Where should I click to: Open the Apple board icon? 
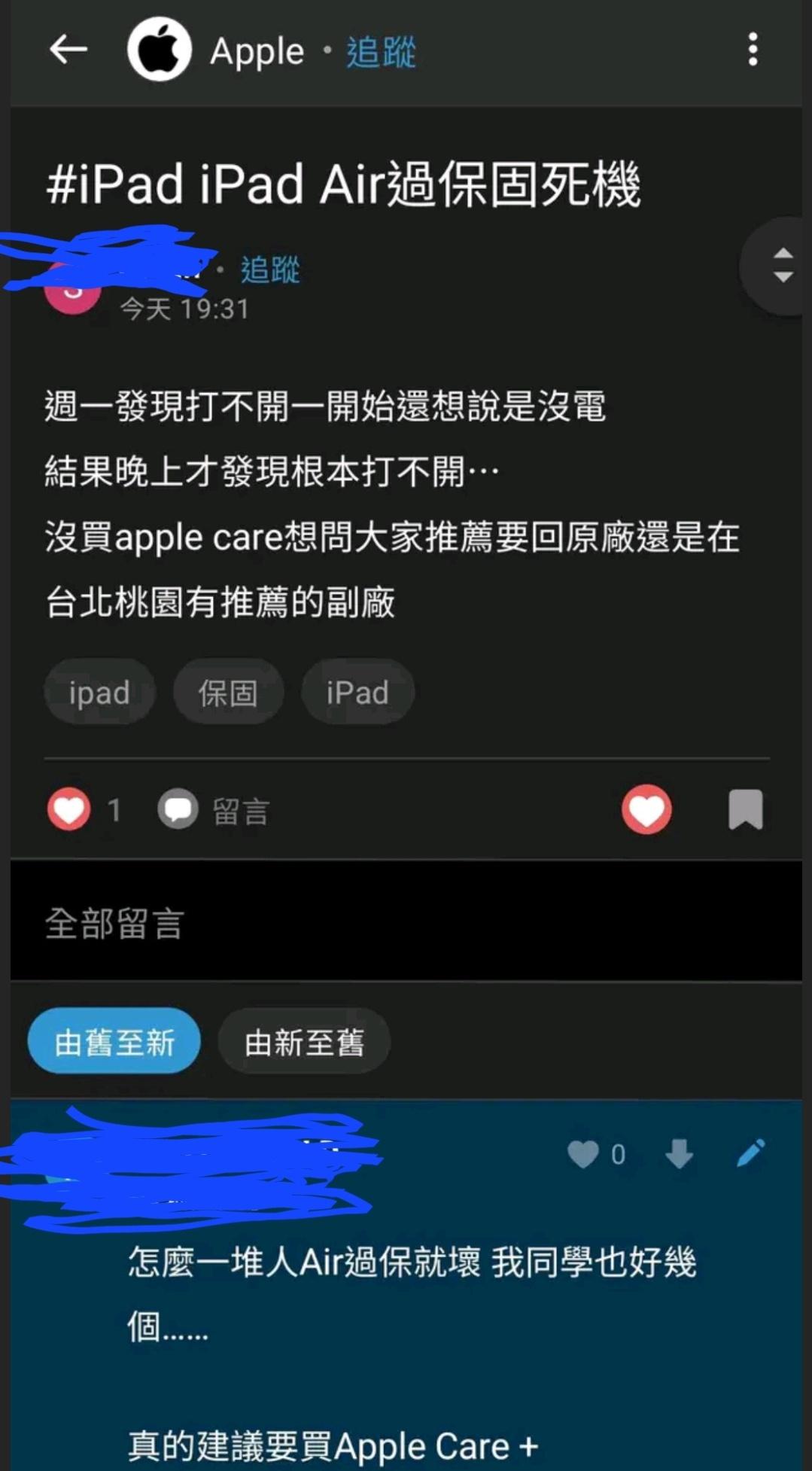pos(160,50)
